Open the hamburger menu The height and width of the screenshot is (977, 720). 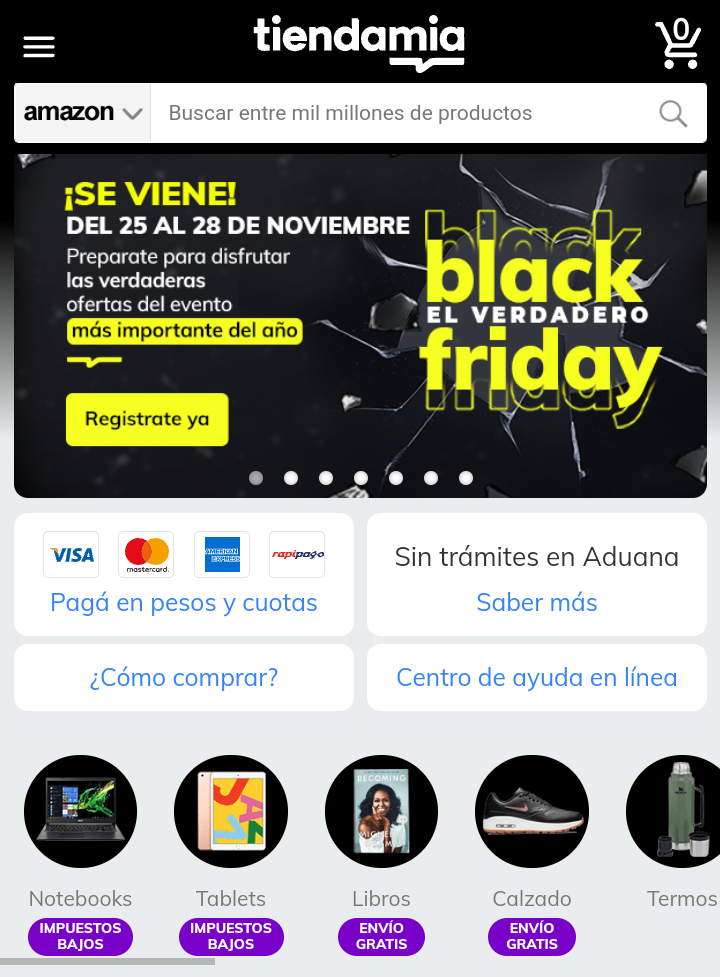click(39, 46)
